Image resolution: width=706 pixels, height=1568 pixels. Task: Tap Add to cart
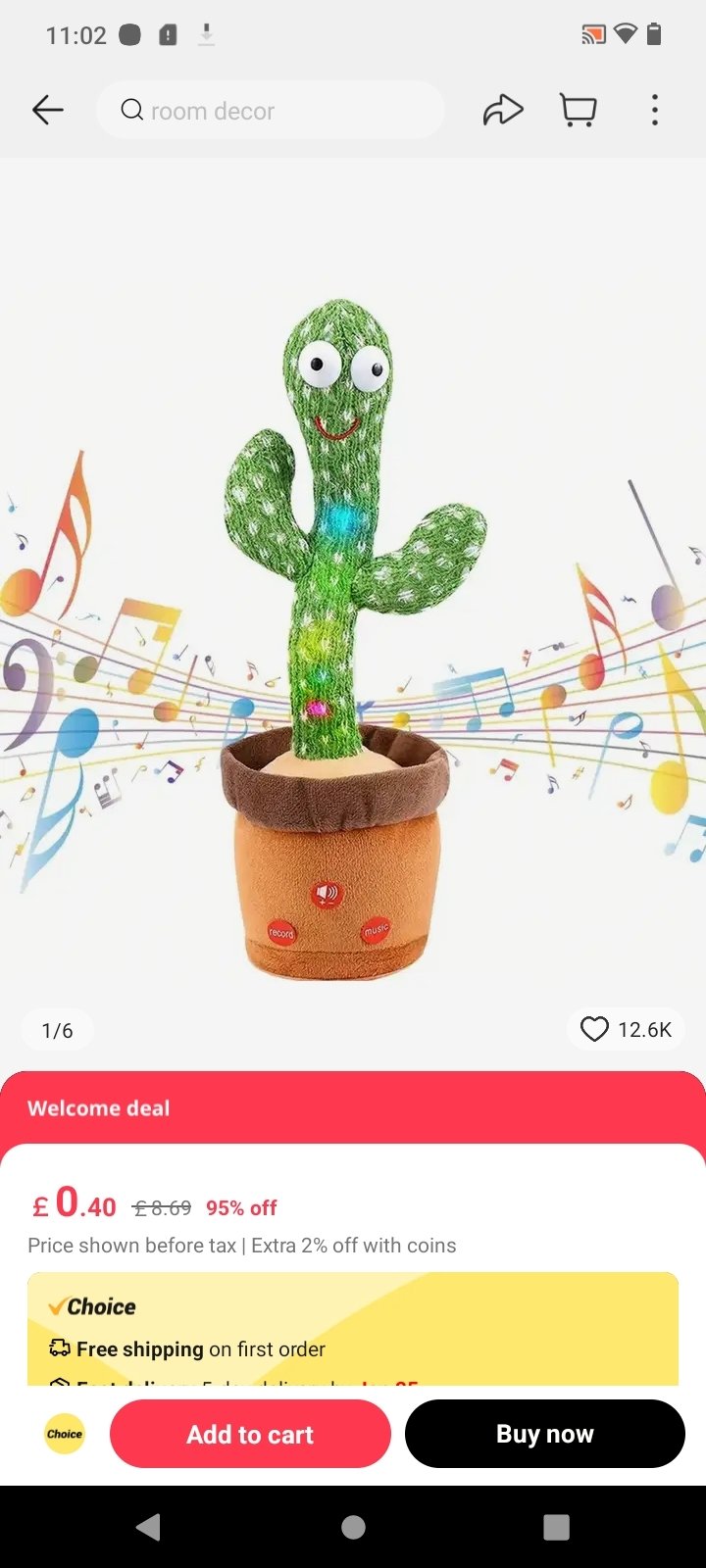[x=250, y=1434]
